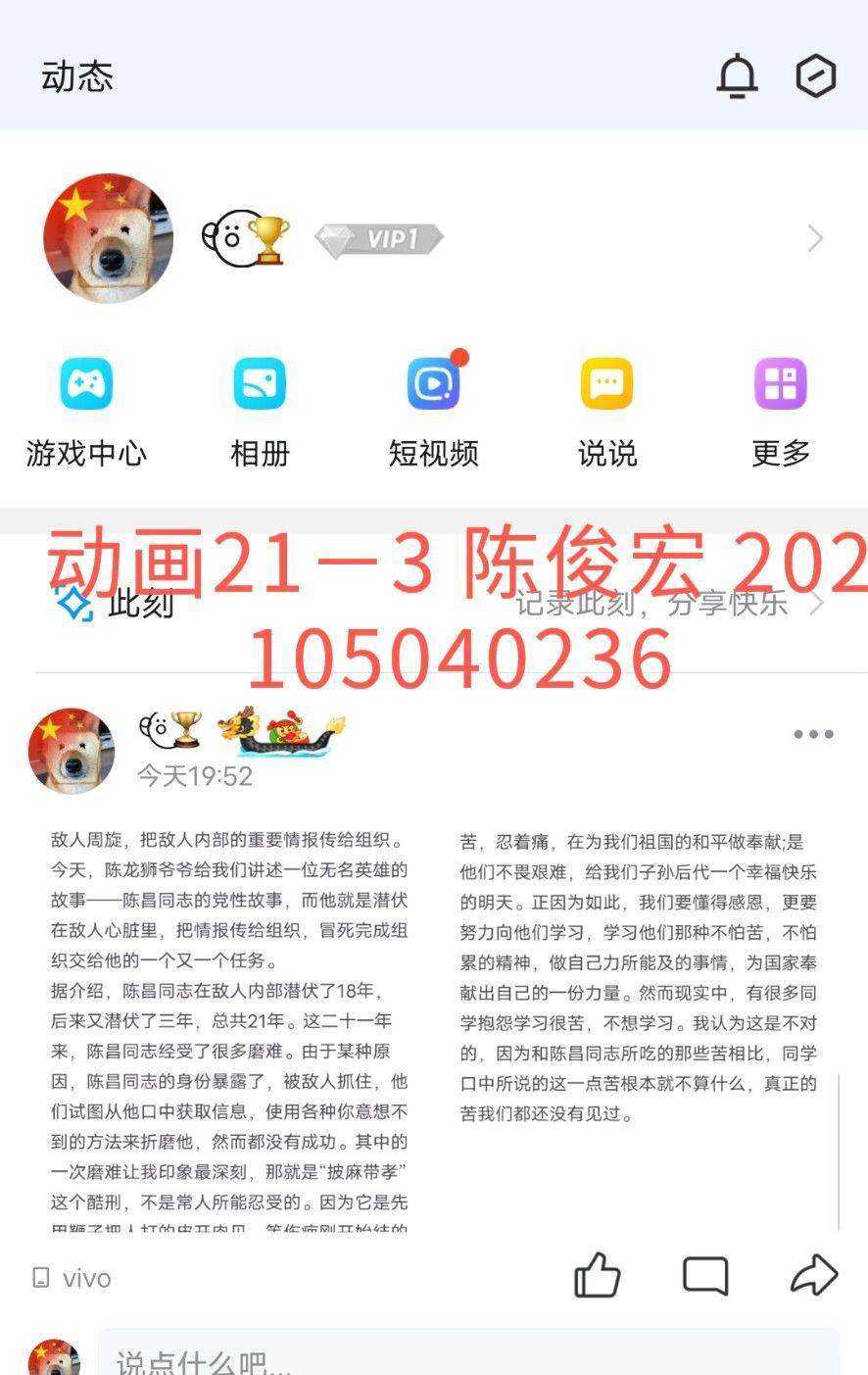This screenshot has width=868, height=1375.
Task: Open the post's three-dot overflow menu
Action: (813, 734)
